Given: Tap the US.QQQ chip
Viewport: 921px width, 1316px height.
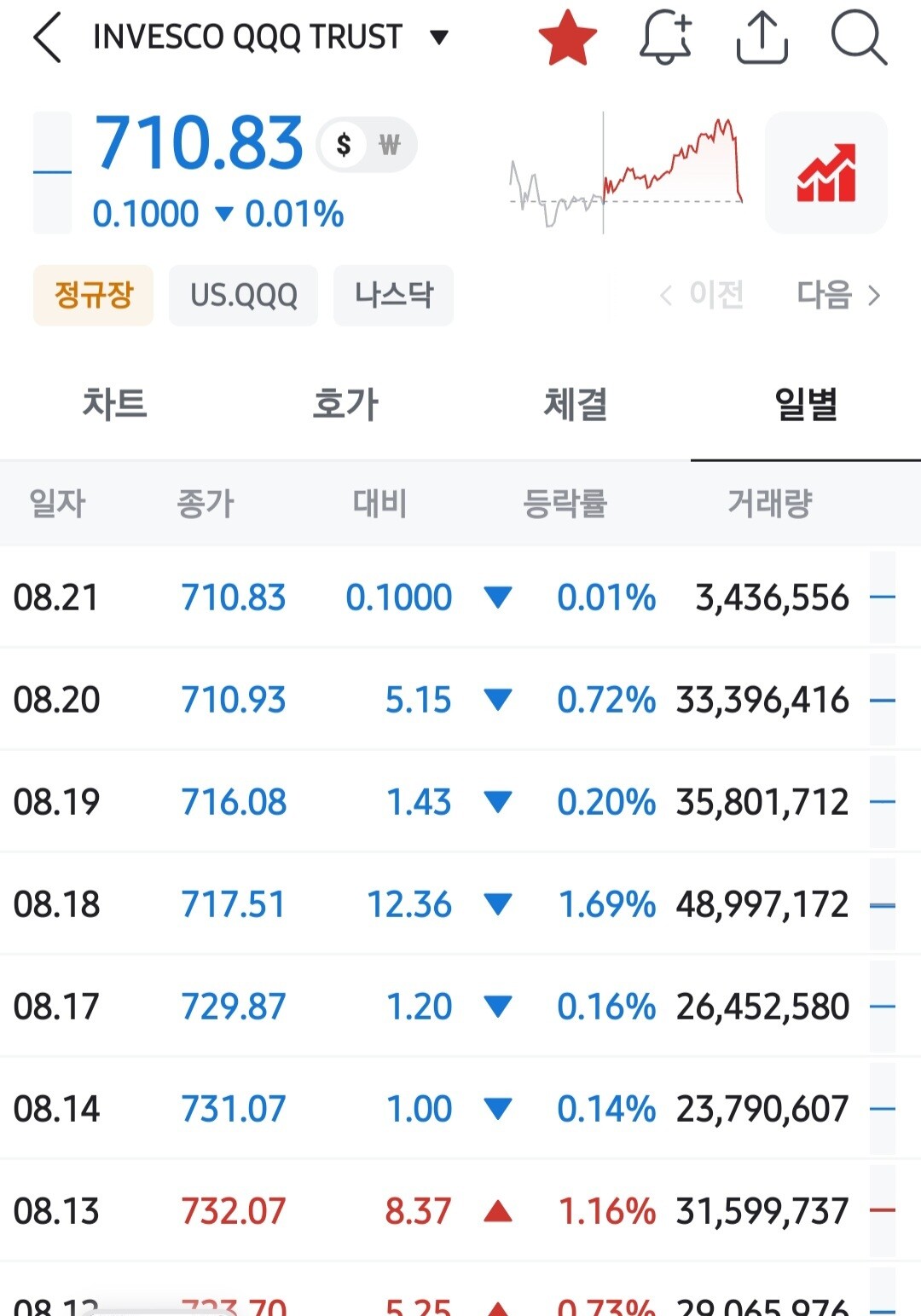Looking at the screenshot, I should 243,295.
